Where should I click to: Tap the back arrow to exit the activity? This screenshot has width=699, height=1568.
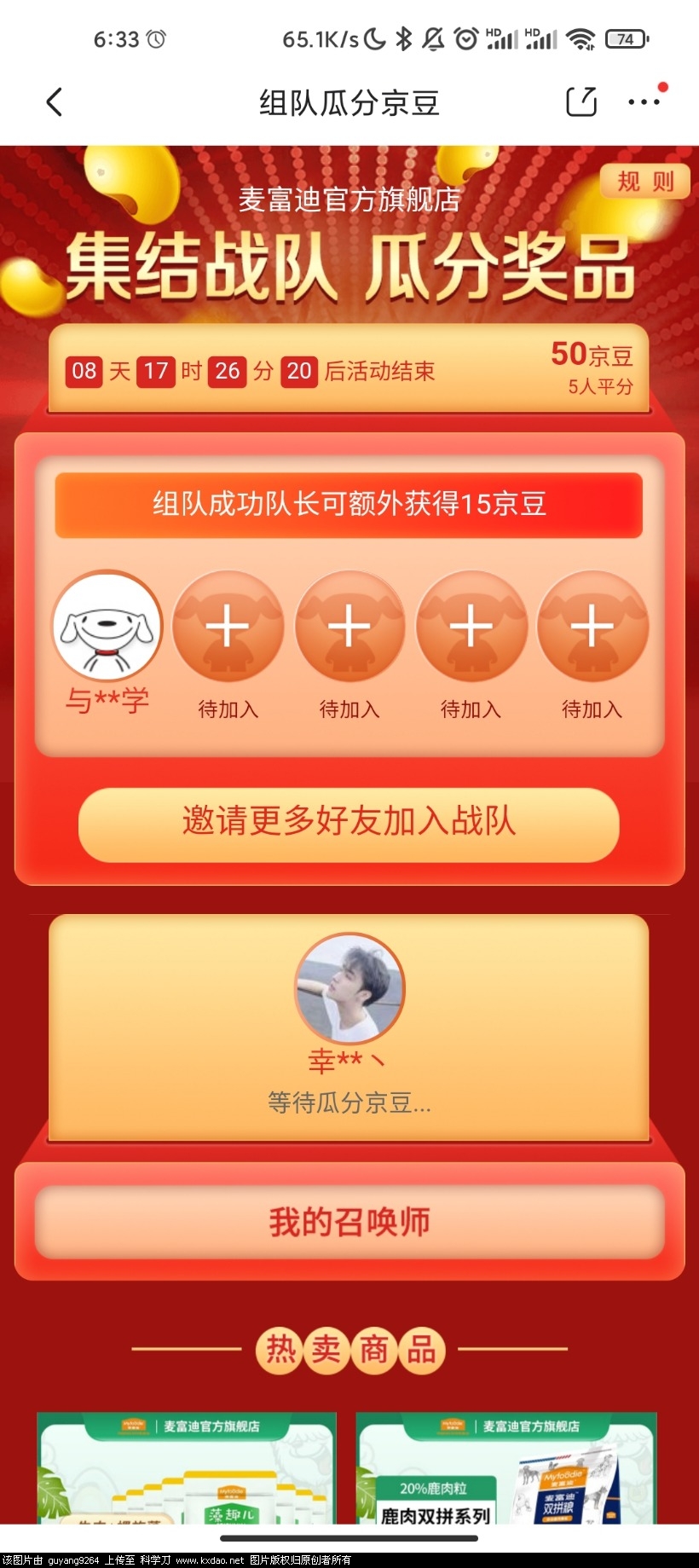tap(55, 101)
